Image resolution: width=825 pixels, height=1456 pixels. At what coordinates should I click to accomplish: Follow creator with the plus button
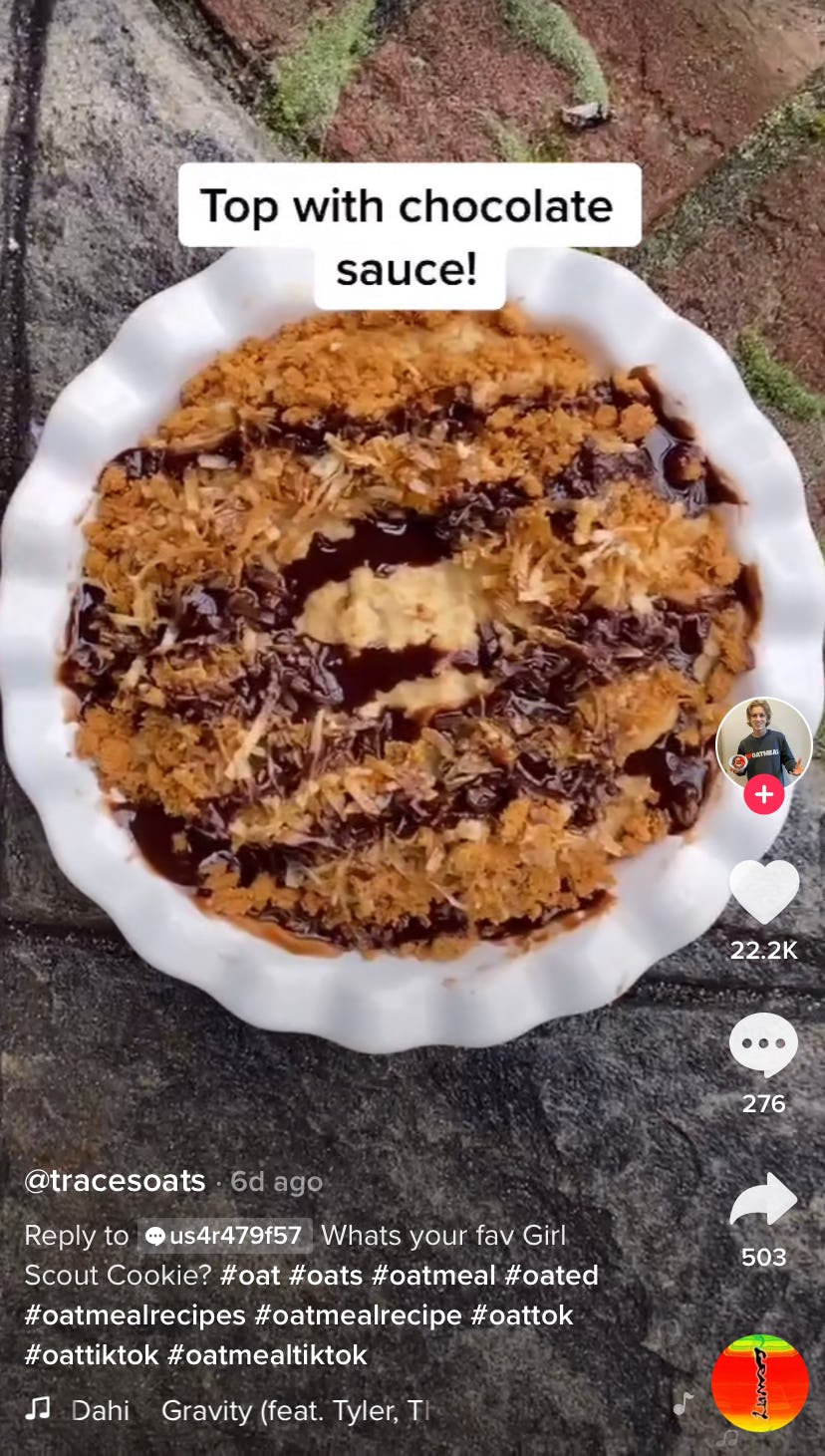coord(764,794)
